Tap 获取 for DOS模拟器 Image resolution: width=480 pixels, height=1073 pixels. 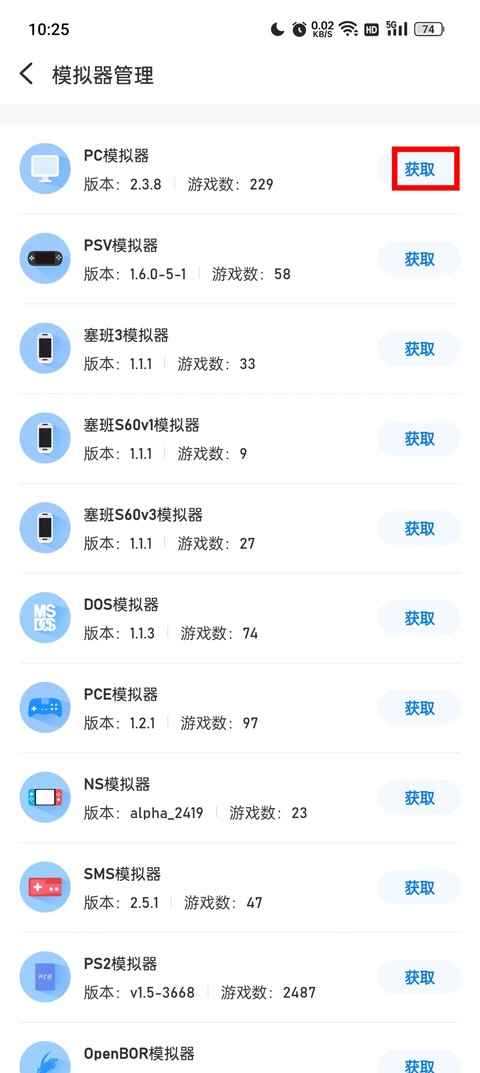coord(419,618)
